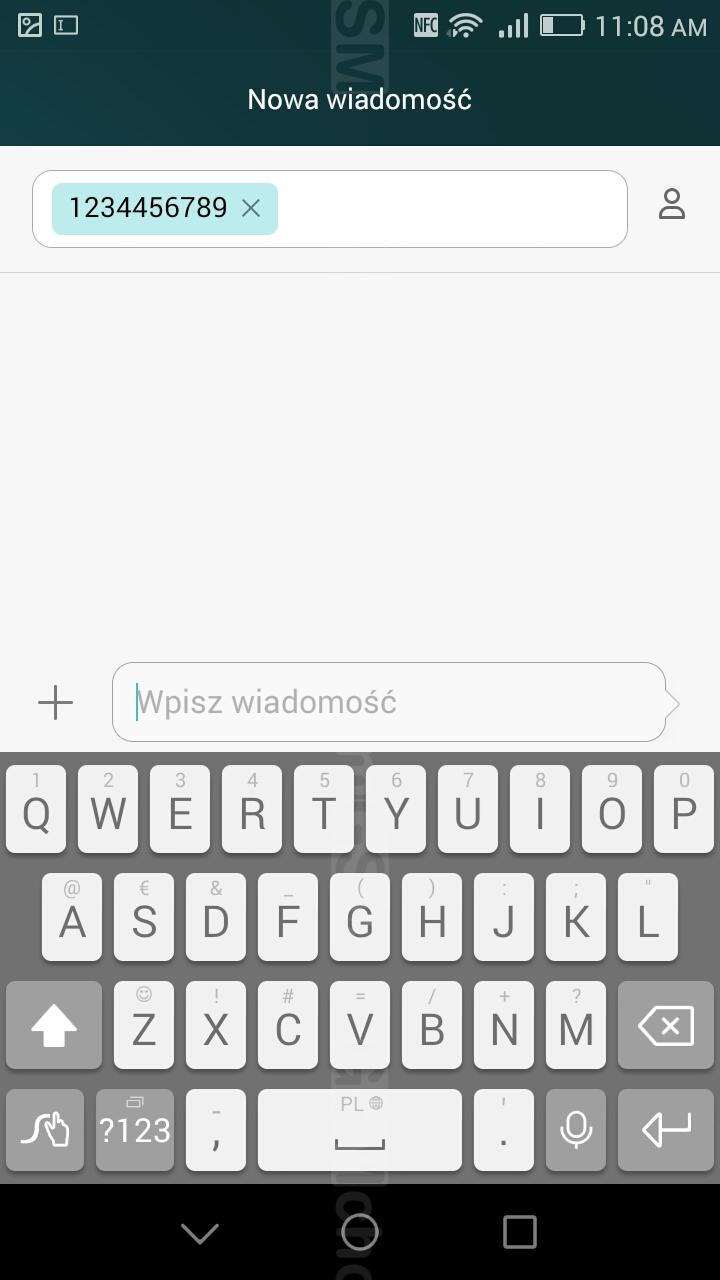This screenshot has height=1280, width=720.
Task: Start voice input with the microphone key
Action: coord(576,1130)
